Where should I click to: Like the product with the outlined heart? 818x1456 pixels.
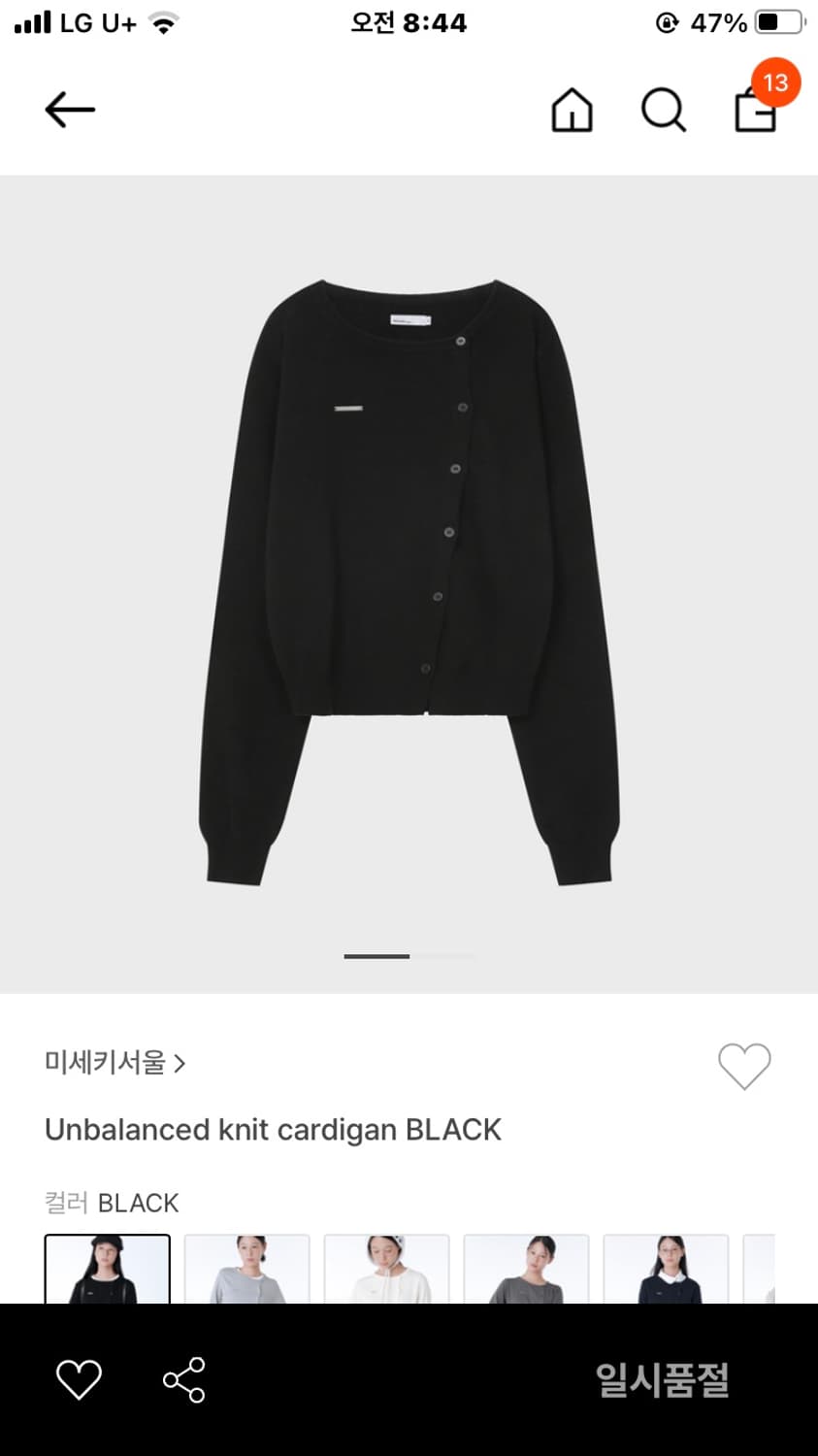(744, 1066)
